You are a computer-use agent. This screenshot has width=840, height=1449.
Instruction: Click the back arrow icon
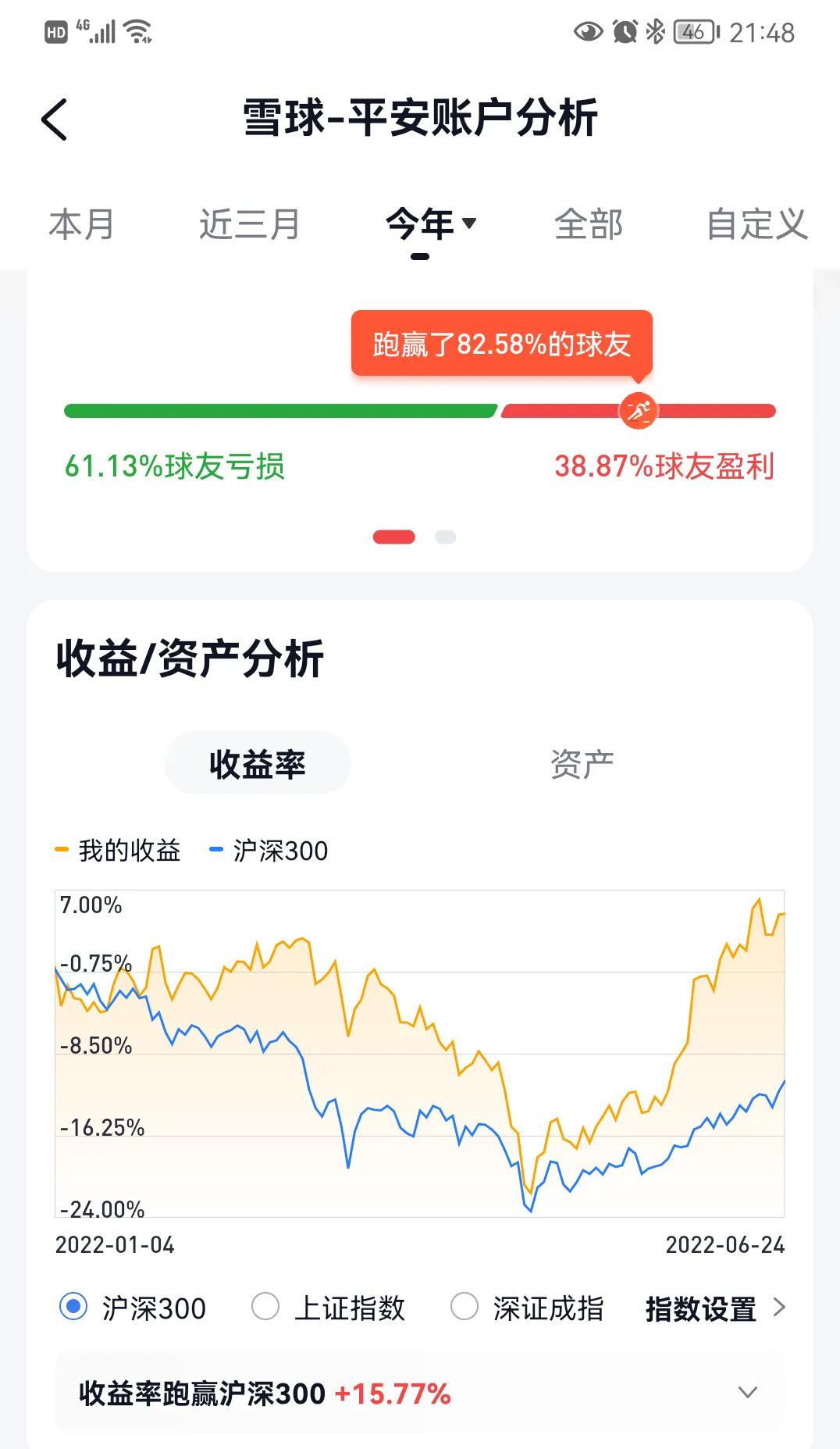(53, 117)
